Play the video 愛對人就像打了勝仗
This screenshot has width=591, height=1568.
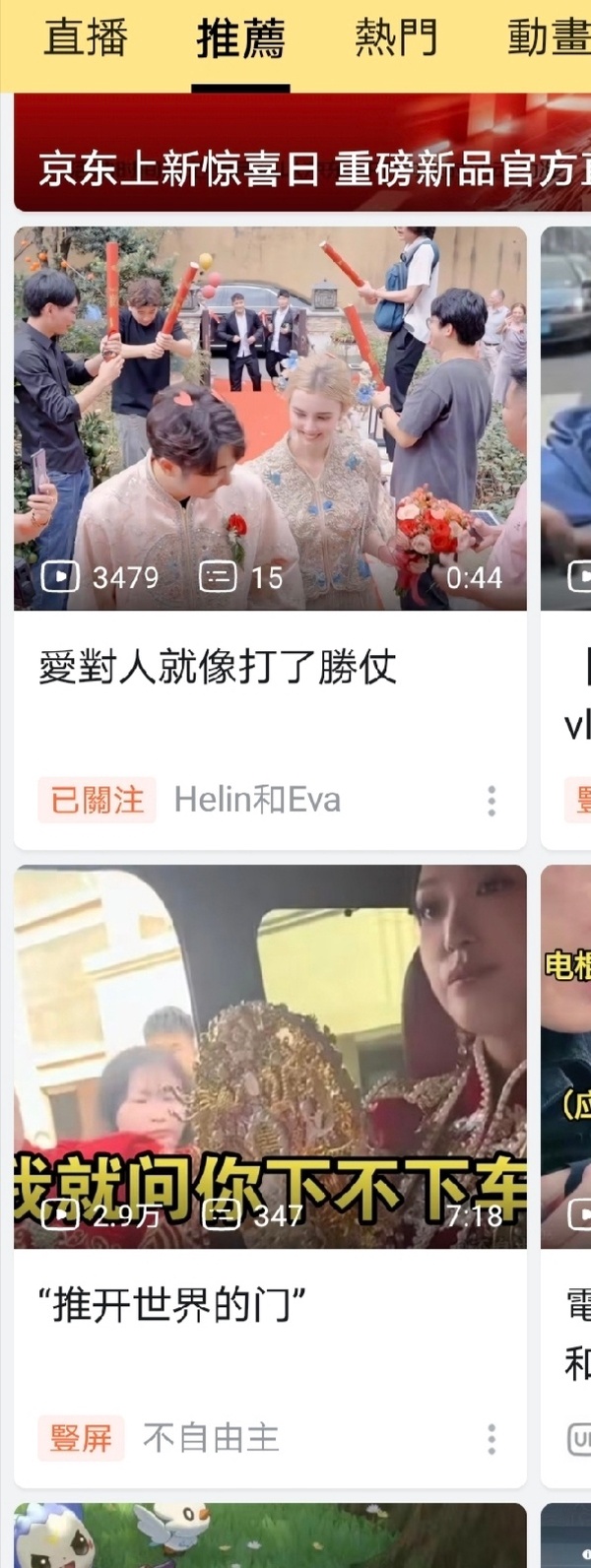click(270, 419)
